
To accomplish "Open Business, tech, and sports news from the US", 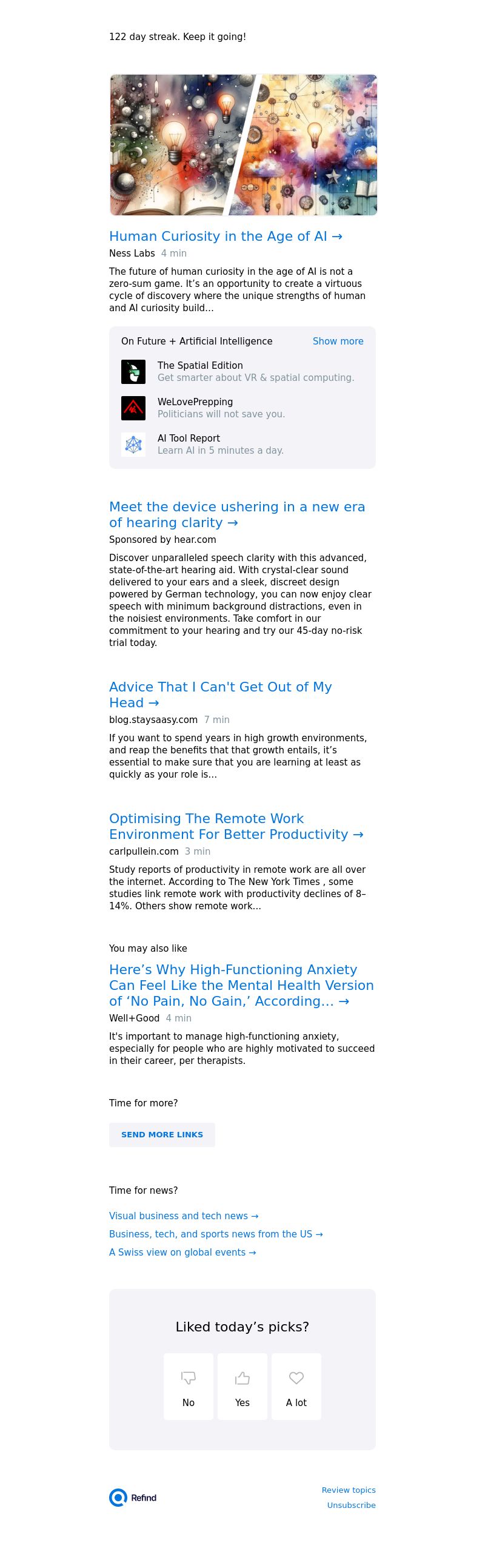I will pos(215,1234).
